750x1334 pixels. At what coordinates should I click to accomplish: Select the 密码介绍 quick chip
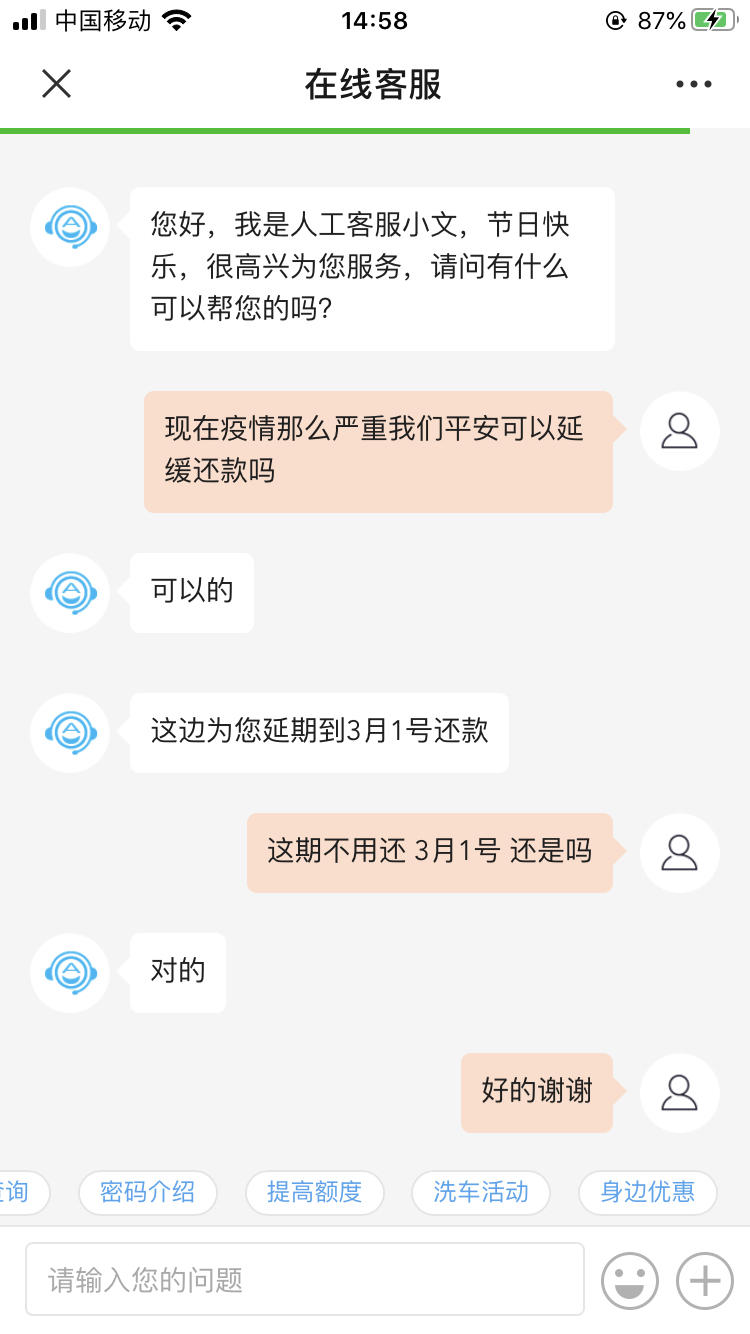coord(148,1192)
